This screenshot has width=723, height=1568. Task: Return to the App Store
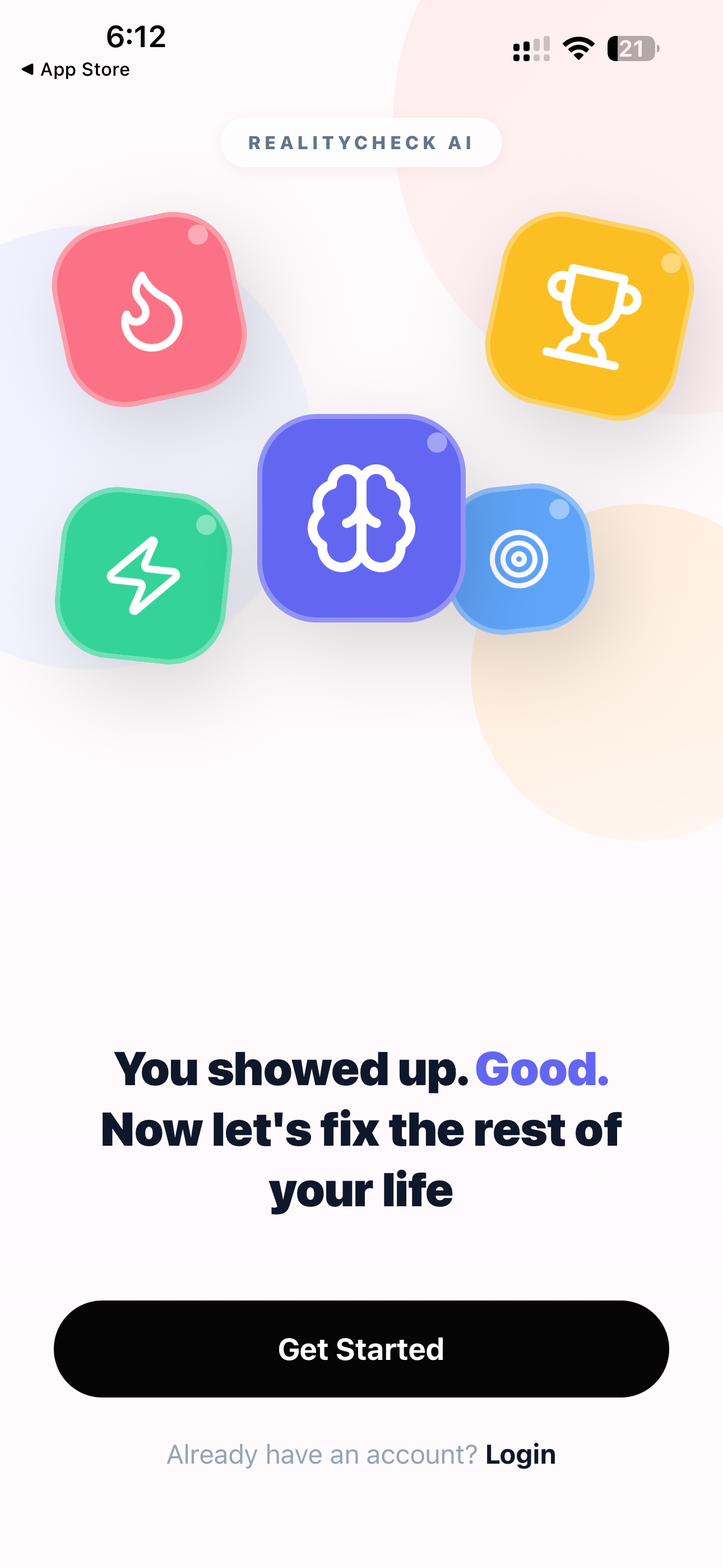tap(76, 69)
